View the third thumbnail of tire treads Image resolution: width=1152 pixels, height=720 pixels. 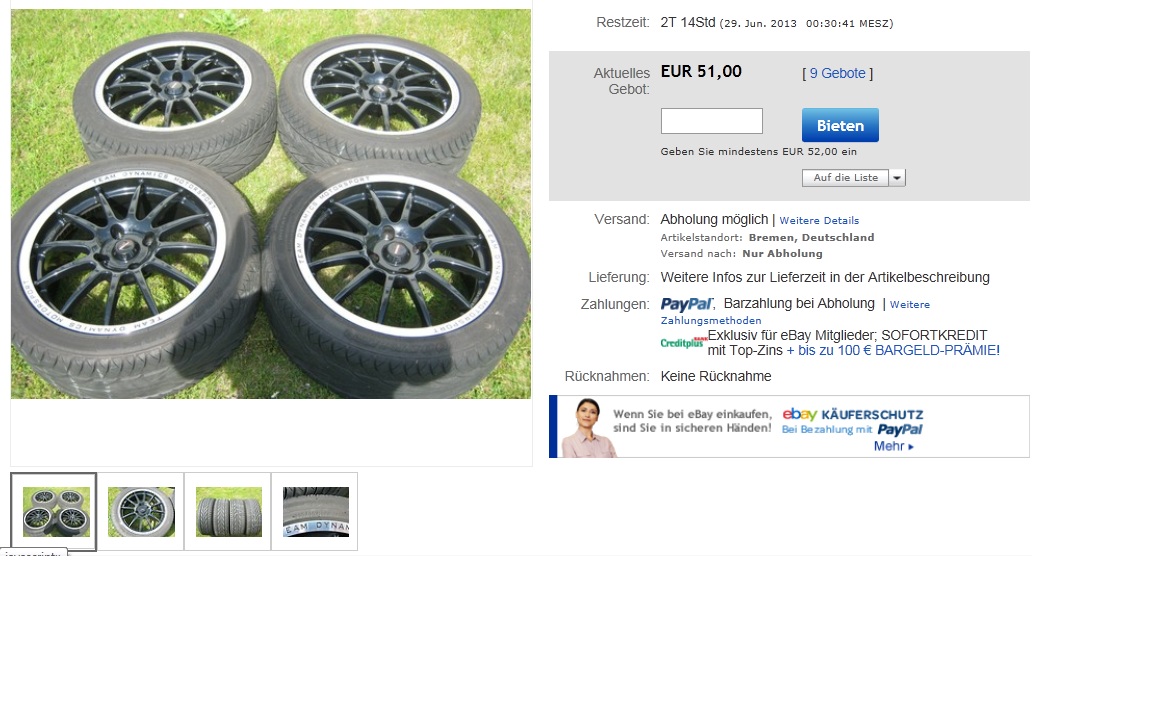coord(228,512)
